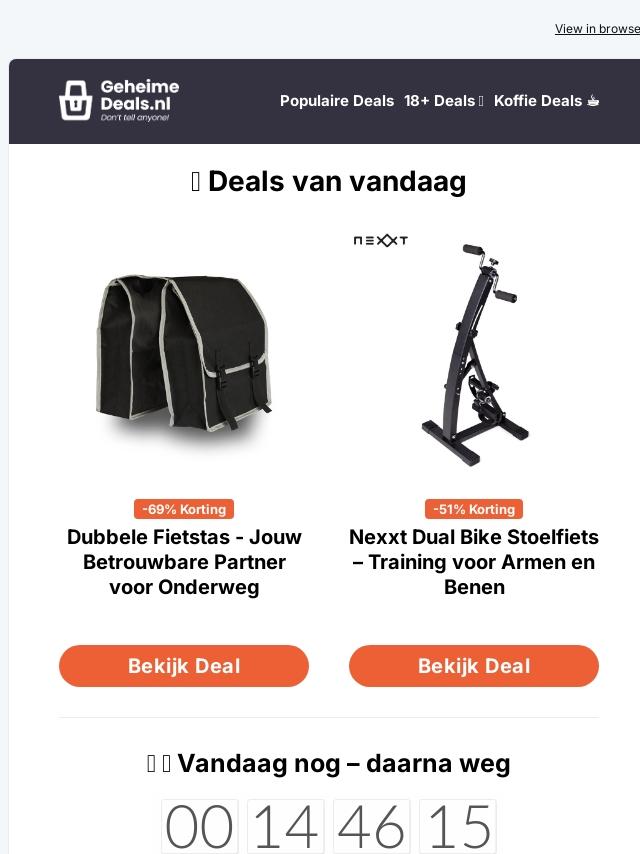
Task: Open the Nexxt Dual Bike Stoelfiets title
Action: click(474, 562)
